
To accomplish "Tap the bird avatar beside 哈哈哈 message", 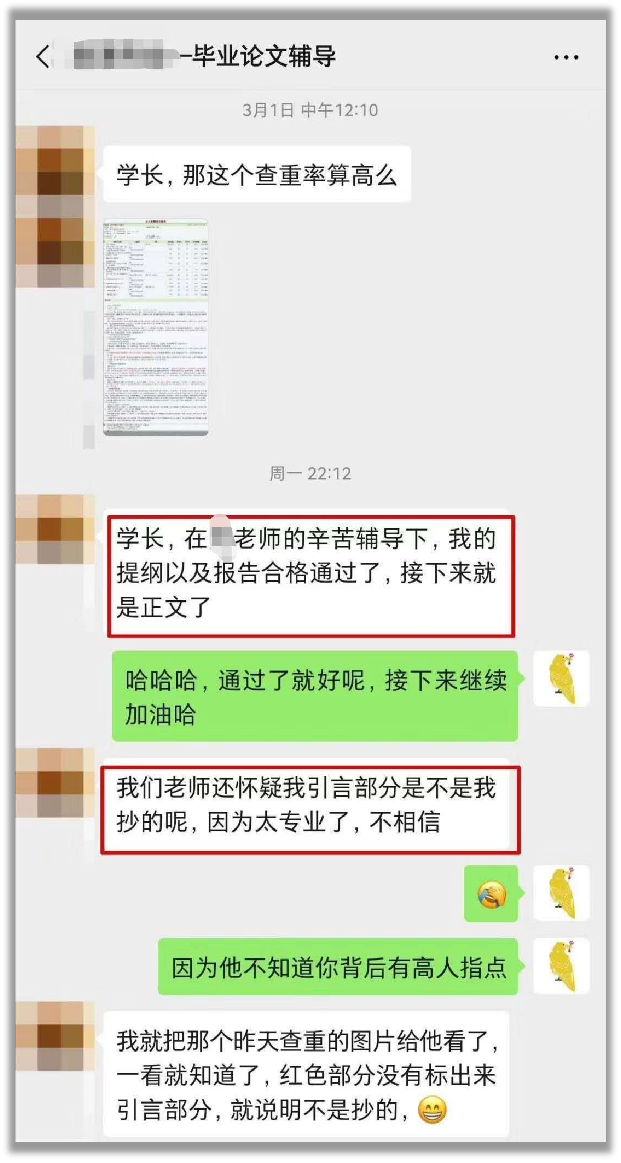I will point(561,679).
